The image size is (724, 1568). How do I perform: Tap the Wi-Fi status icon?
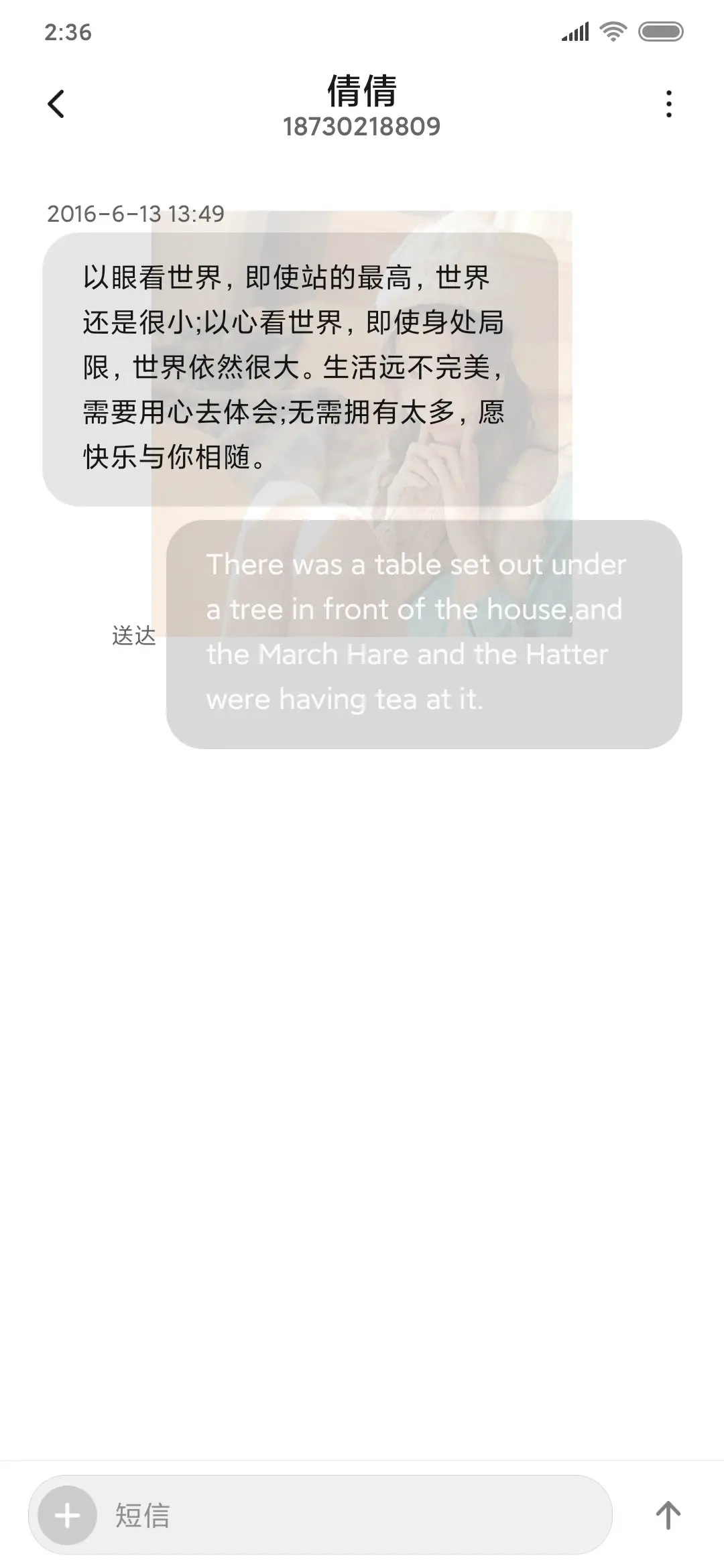tap(613, 29)
